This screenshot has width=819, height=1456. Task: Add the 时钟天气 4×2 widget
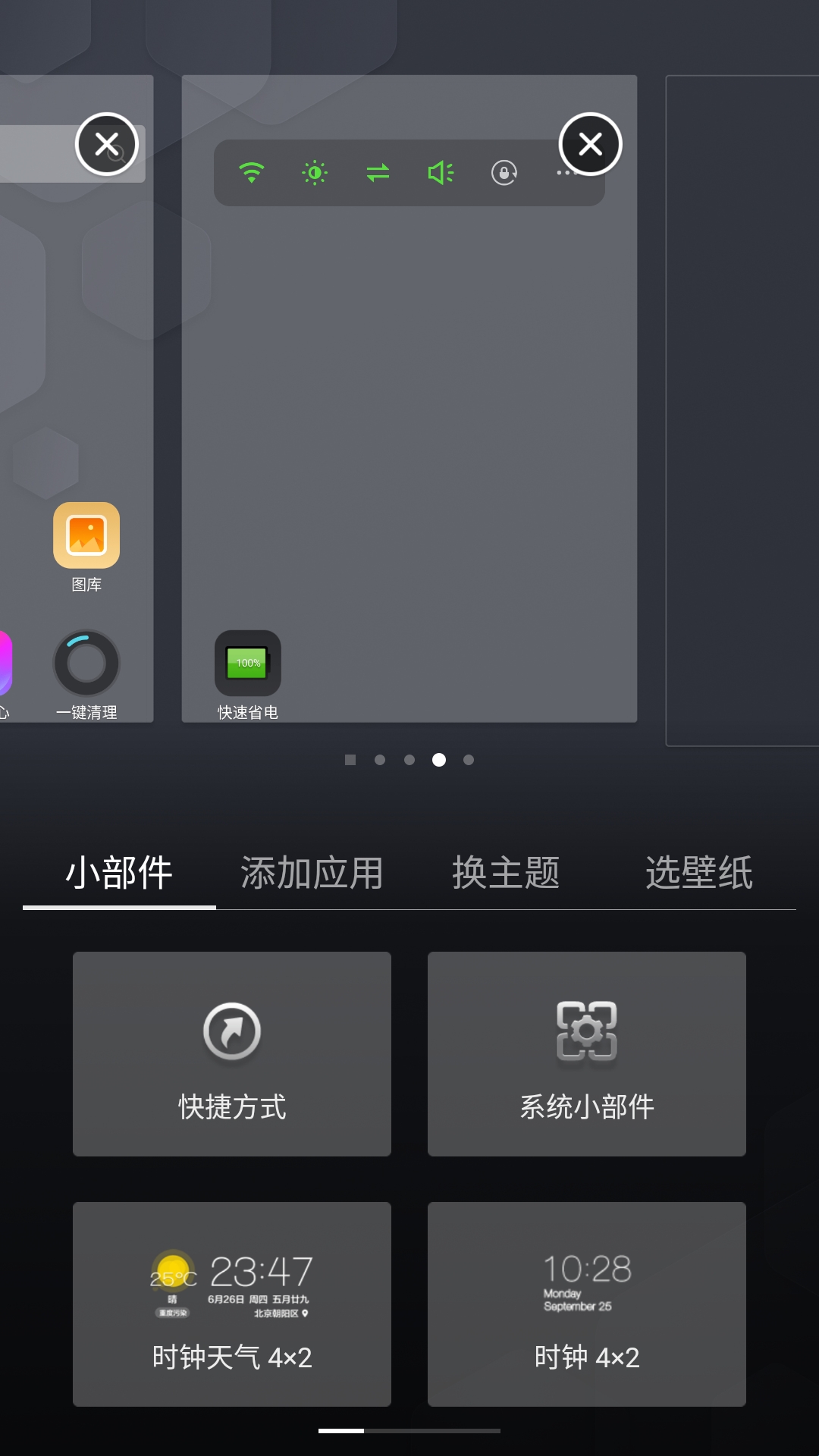[x=232, y=1304]
